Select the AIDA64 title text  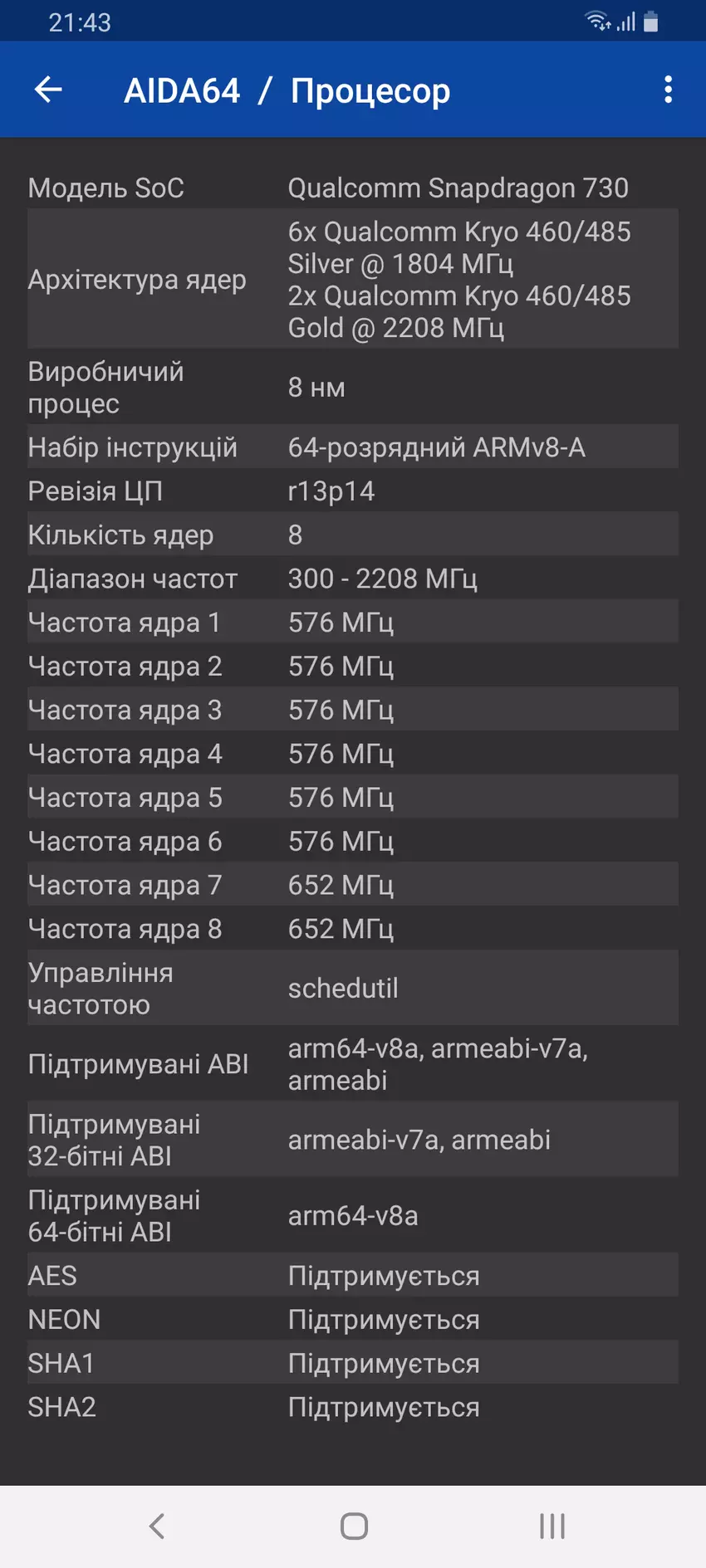coord(182,90)
